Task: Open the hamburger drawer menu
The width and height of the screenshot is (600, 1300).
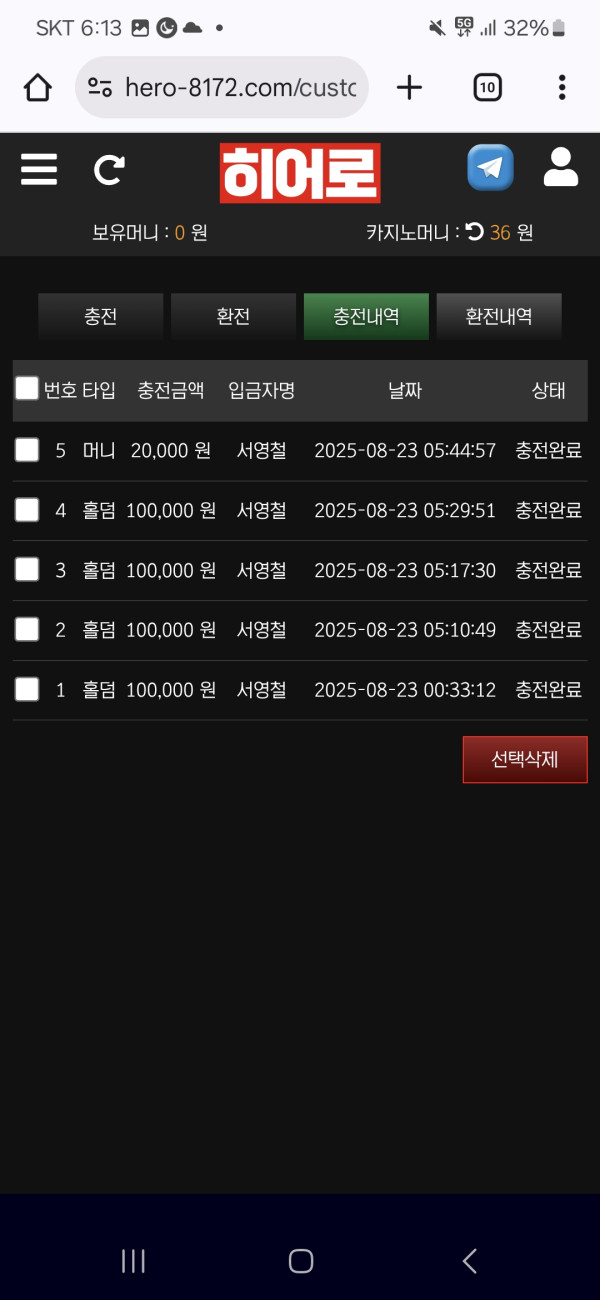Action: coord(39,169)
